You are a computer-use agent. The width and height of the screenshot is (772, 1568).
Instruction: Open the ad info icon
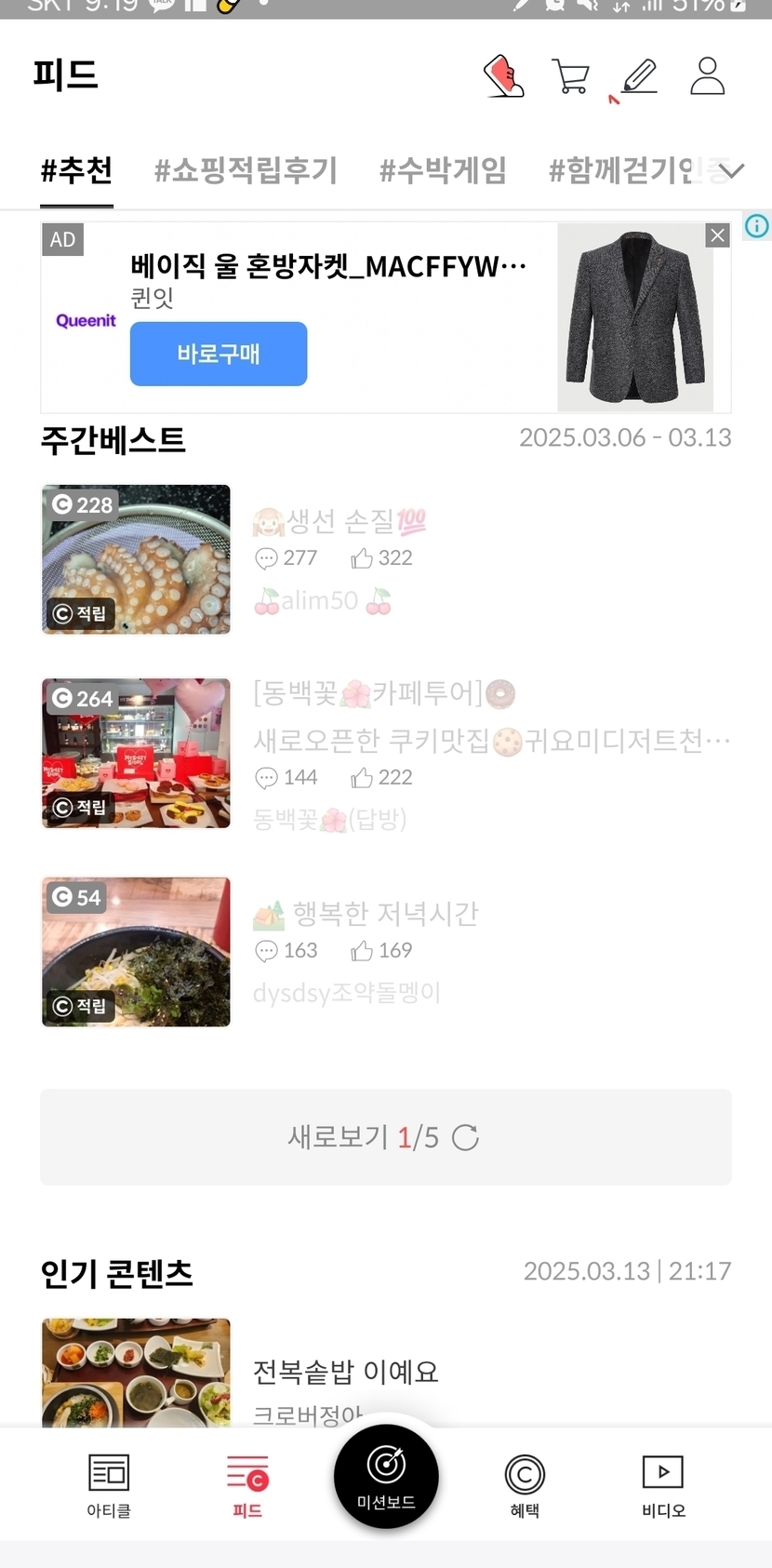tap(757, 226)
